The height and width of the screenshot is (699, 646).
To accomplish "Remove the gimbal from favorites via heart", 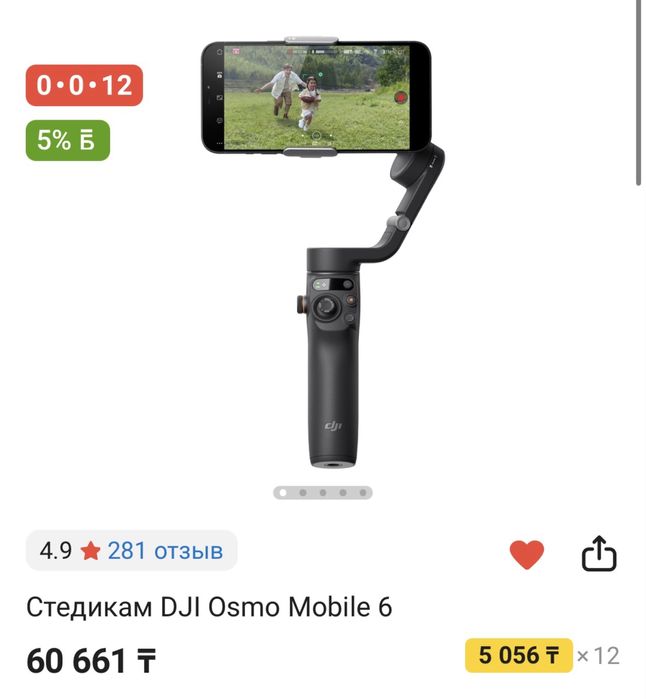I will [526, 554].
